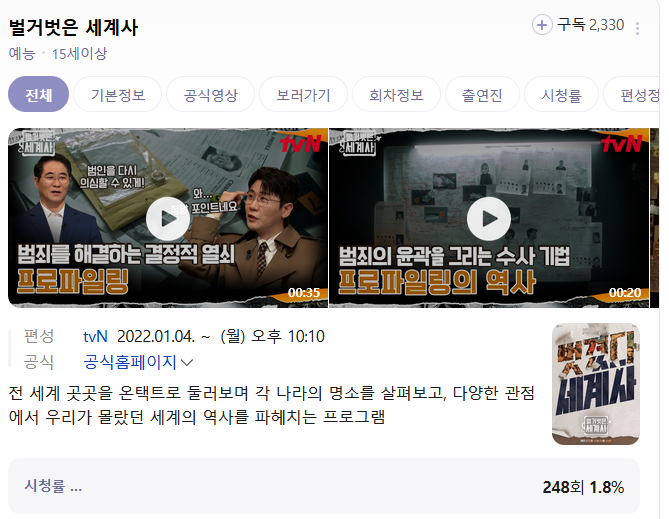This screenshot has width=669, height=519.
Task: Play the 프로파일링 clip, 00:35 long
Action: (x=167, y=218)
